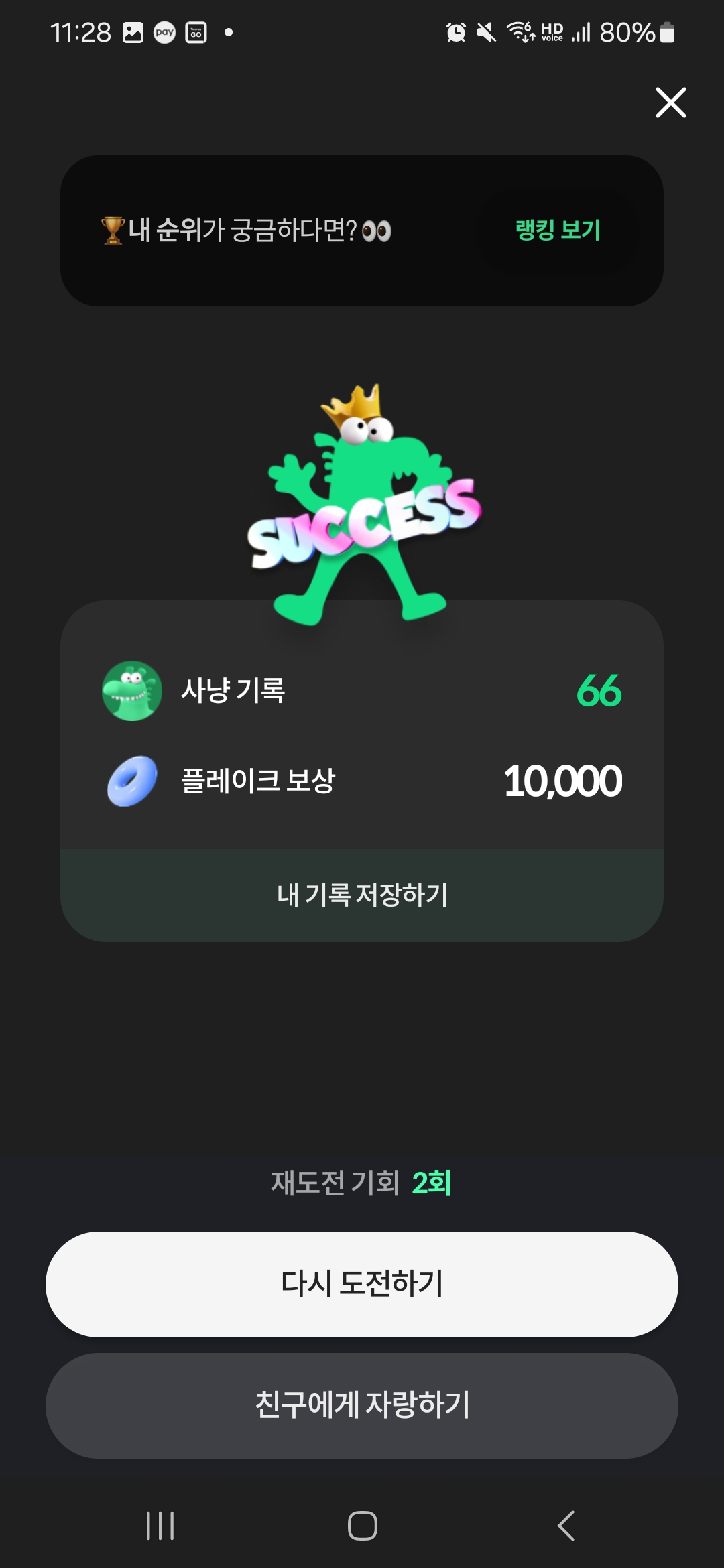Open 랭킹 보기 to see rankings
The image size is (724, 1568).
click(558, 231)
